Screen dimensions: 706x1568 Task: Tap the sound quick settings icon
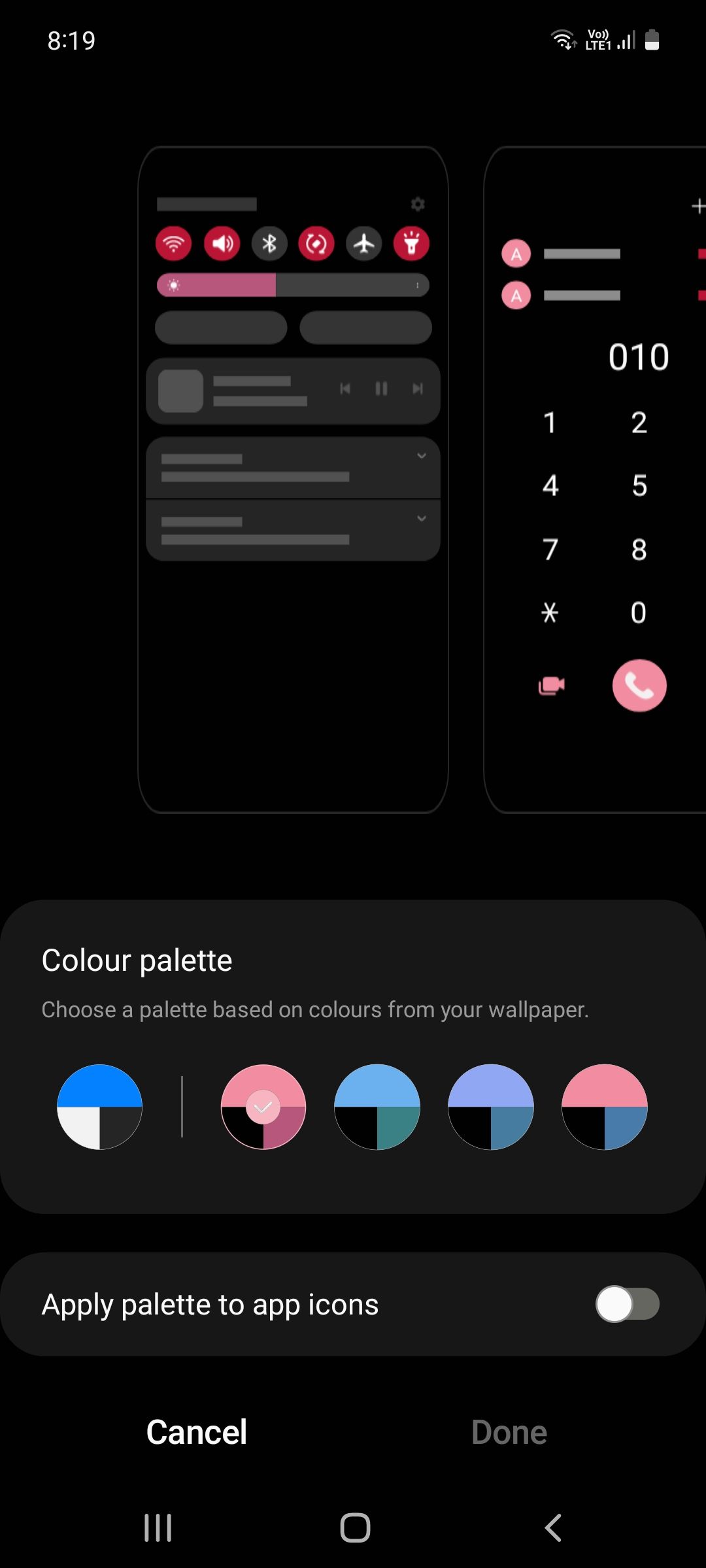221,244
